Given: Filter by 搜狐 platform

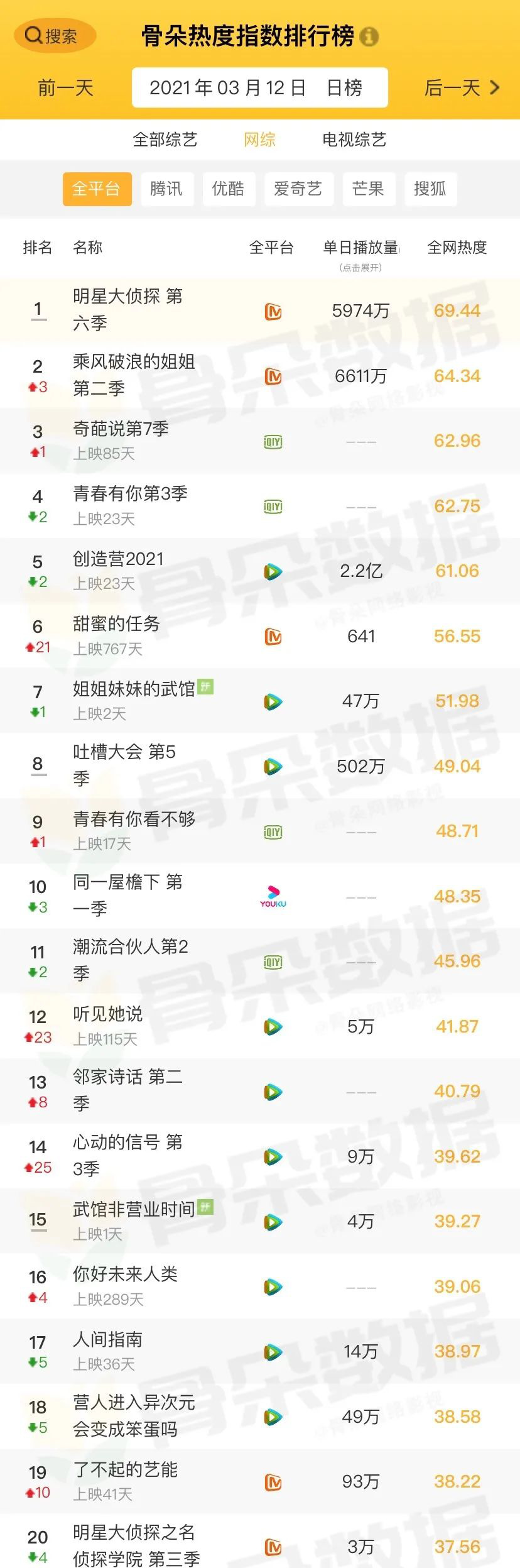Looking at the screenshot, I should (430, 189).
